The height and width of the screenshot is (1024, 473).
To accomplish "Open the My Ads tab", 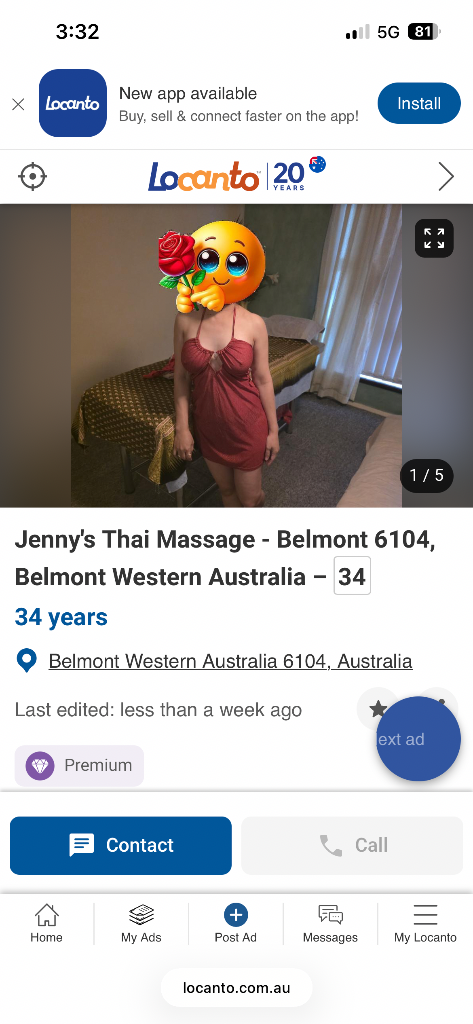I will [x=141, y=923].
